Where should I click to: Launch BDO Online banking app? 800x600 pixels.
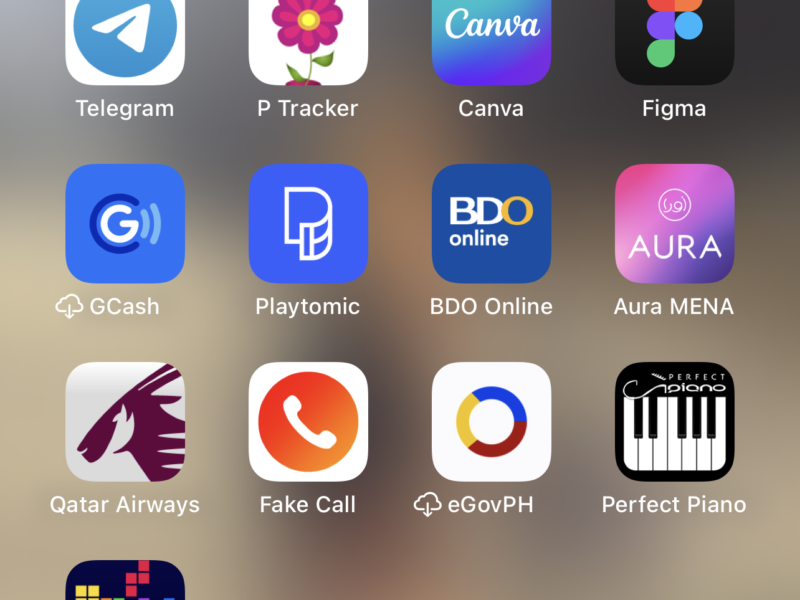click(491, 224)
